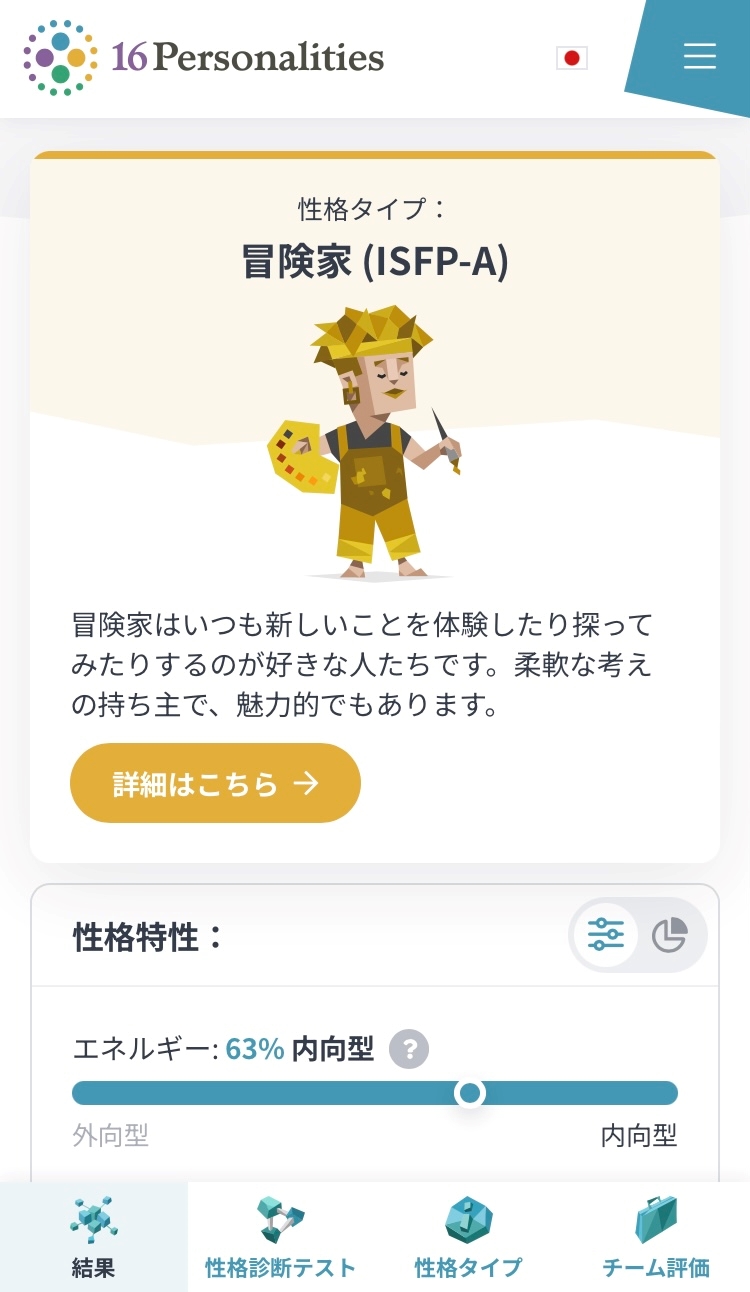Switch 性格特性 to the pie chart view
The height and width of the screenshot is (1292, 750).
[670, 935]
